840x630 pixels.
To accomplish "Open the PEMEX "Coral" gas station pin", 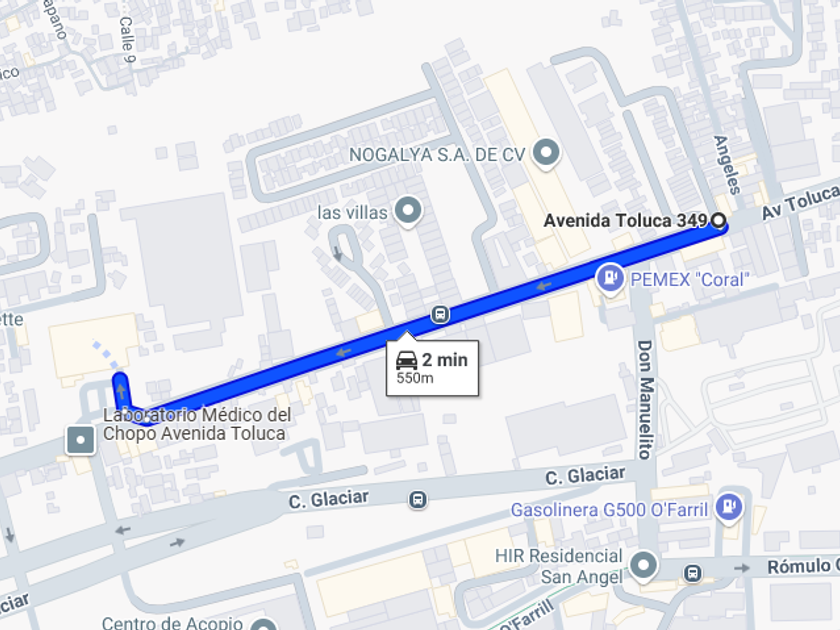I will tap(610, 279).
